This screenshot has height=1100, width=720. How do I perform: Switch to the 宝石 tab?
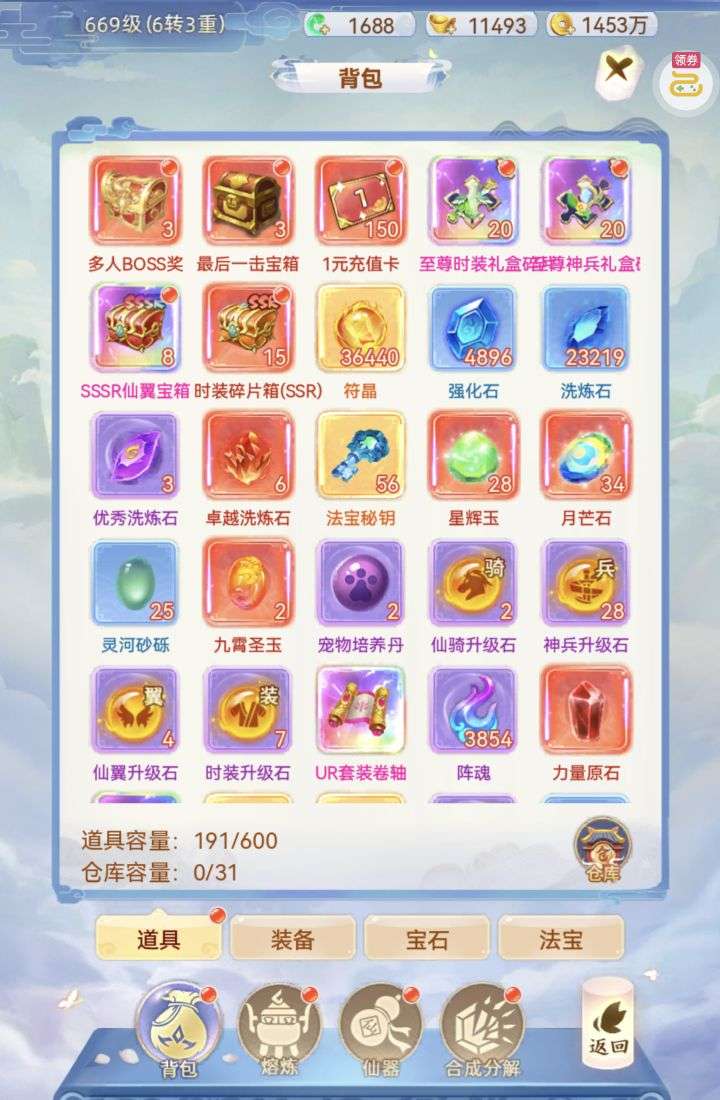pos(426,939)
